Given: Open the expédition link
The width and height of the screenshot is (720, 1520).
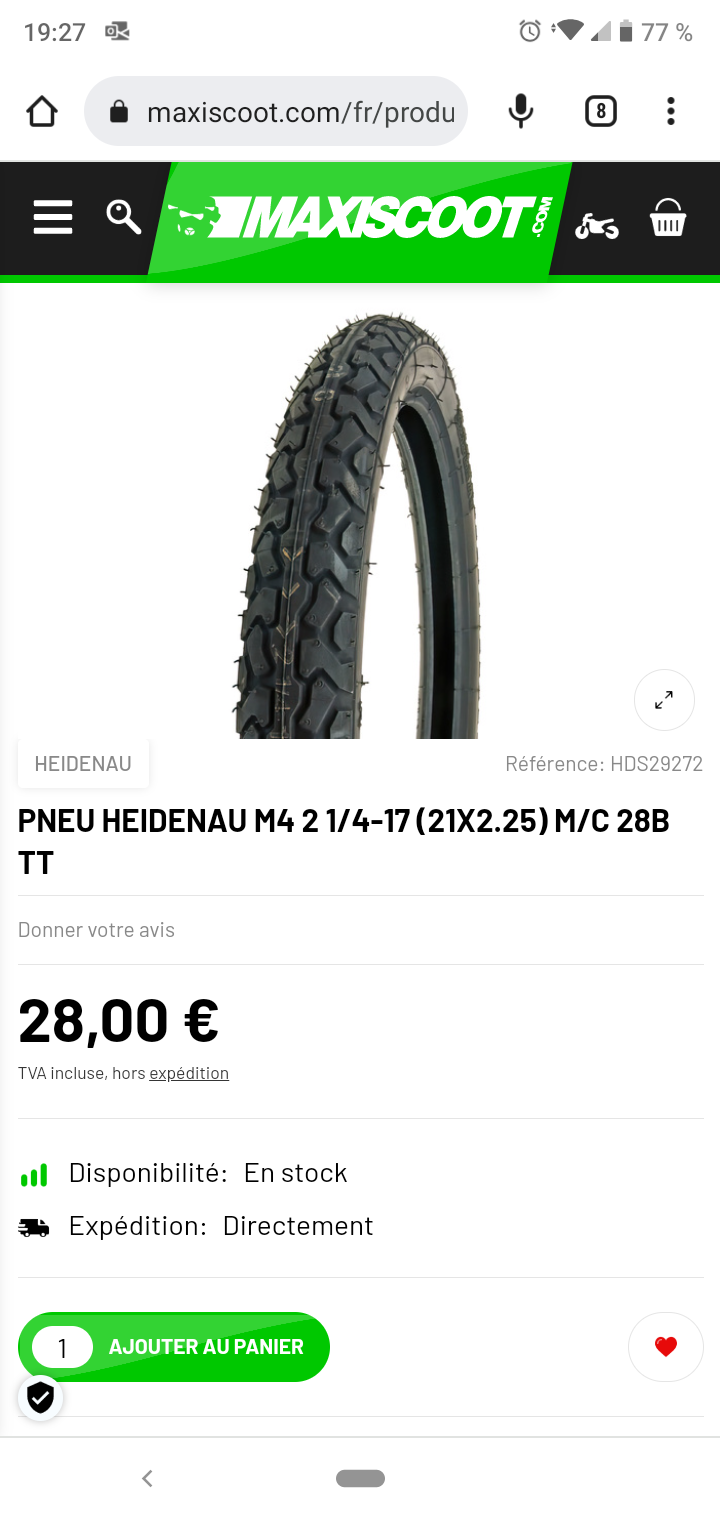Looking at the screenshot, I should pos(189,1073).
